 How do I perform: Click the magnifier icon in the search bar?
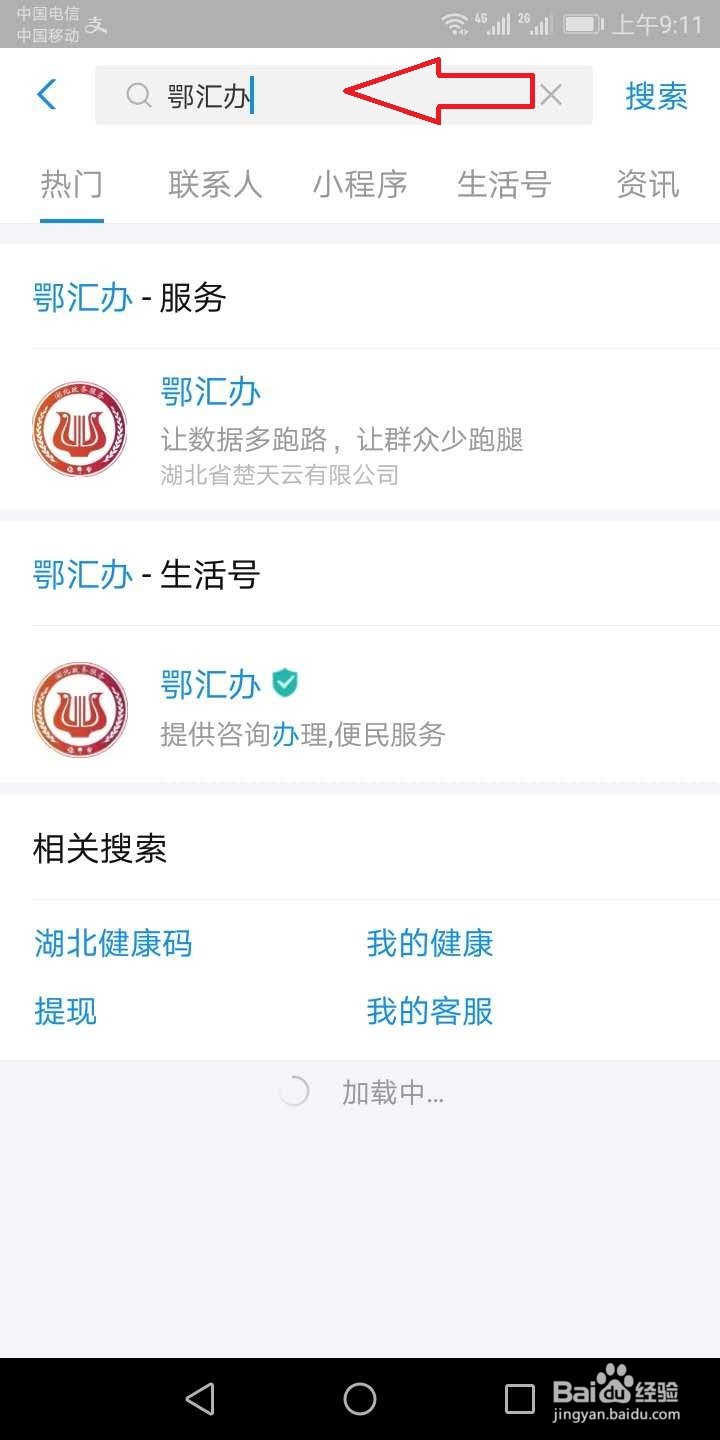point(137,94)
